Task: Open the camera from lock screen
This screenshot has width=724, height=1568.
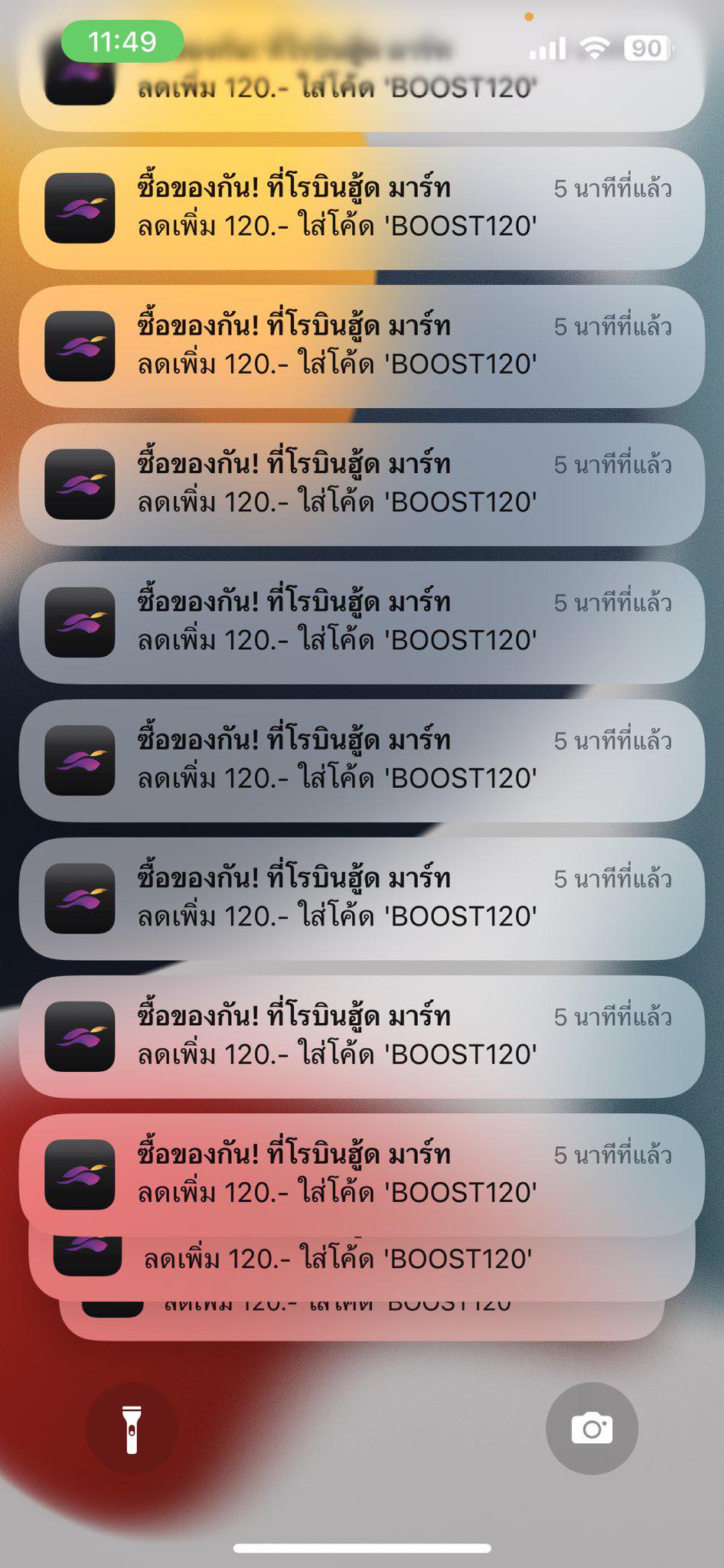Action: (592, 1429)
